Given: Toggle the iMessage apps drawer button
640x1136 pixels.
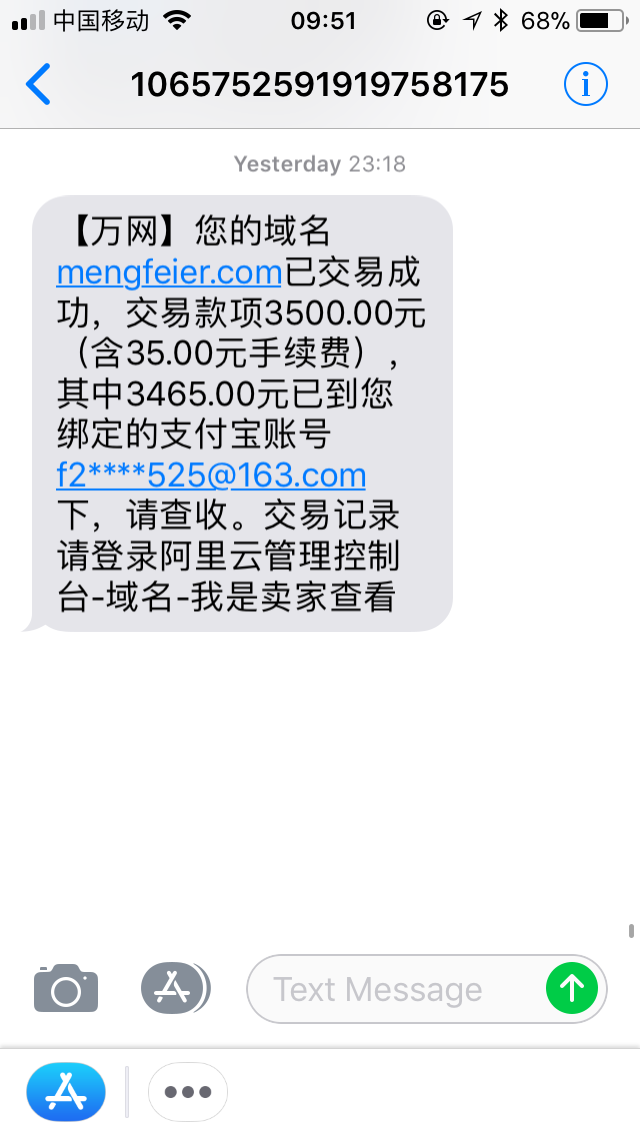Looking at the screenshot, I should click(175, 989).
